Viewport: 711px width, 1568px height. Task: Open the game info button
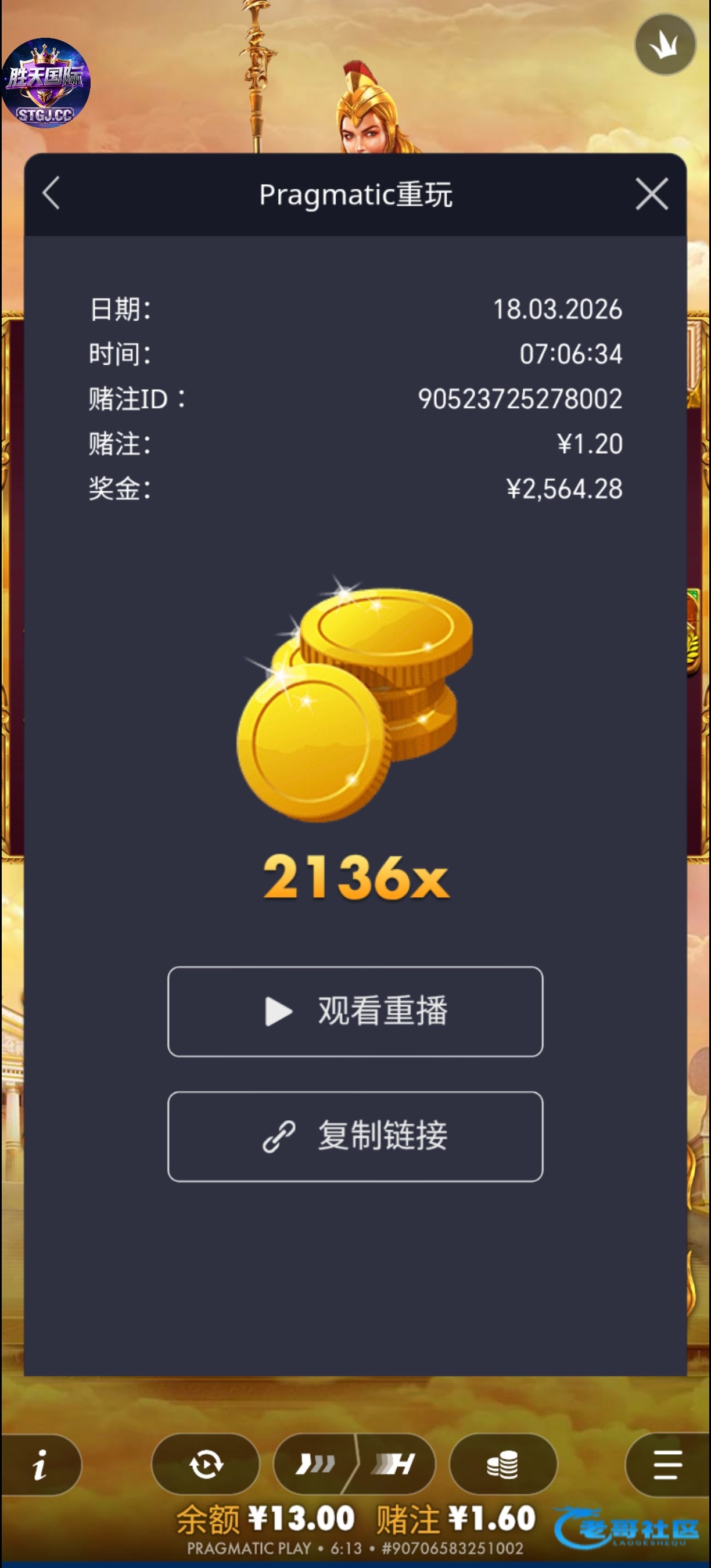tap(40, 1464)
